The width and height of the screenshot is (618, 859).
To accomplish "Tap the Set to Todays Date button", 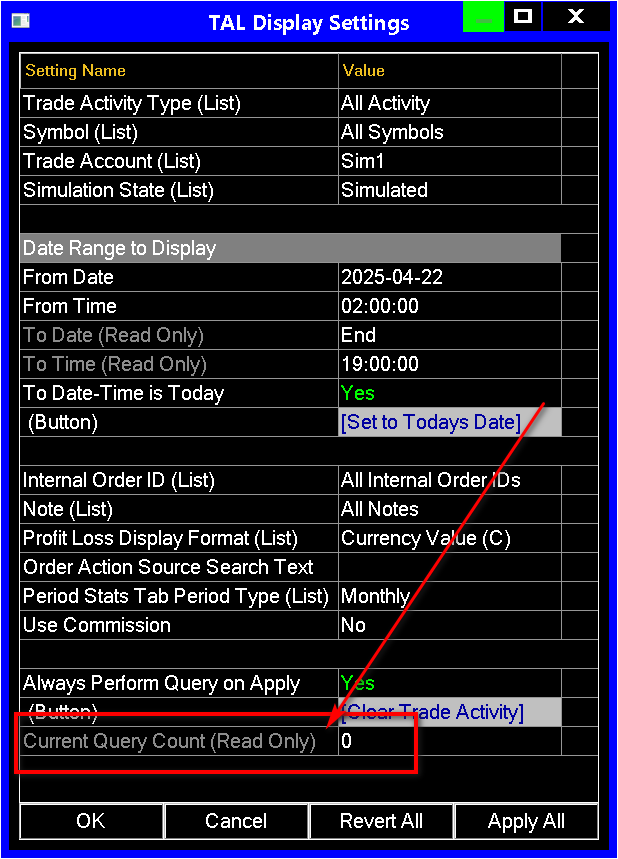I will [x=449, y=422].
